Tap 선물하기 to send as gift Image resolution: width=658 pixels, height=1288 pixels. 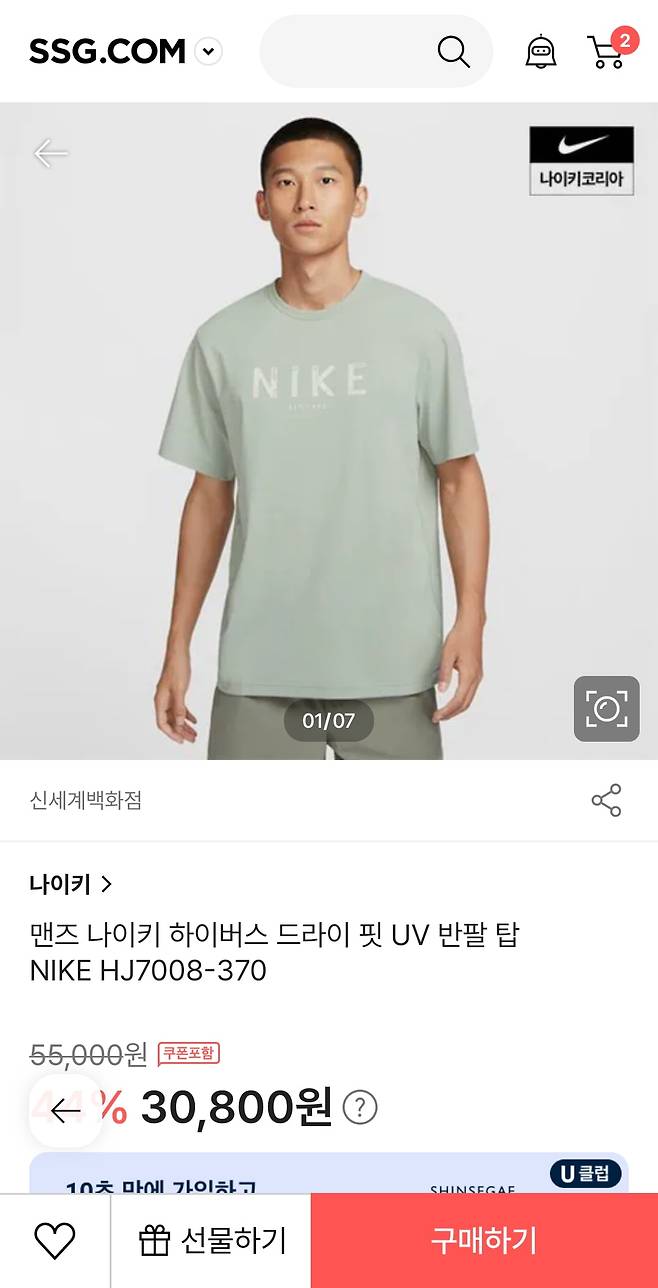[212, 1241]
